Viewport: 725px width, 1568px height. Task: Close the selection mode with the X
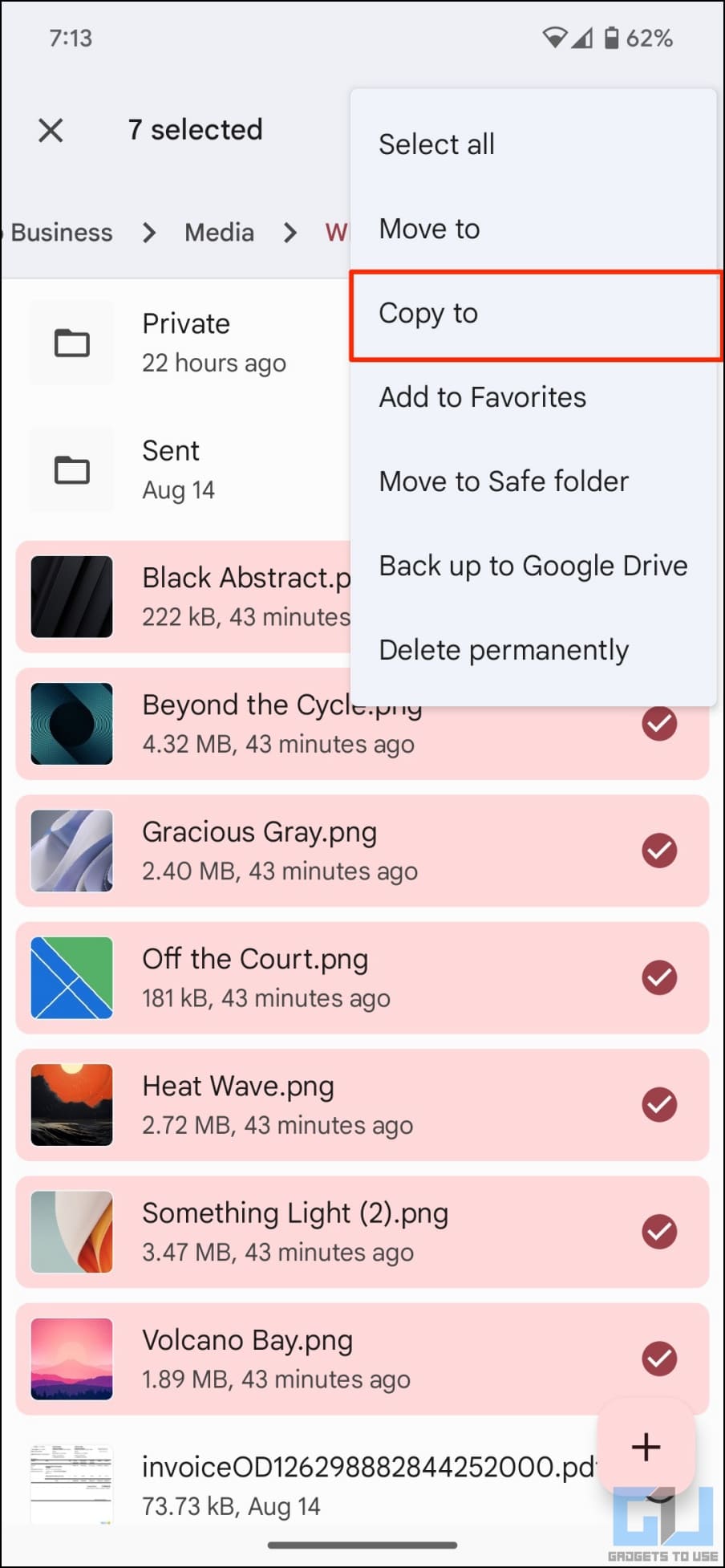[51, 130]
